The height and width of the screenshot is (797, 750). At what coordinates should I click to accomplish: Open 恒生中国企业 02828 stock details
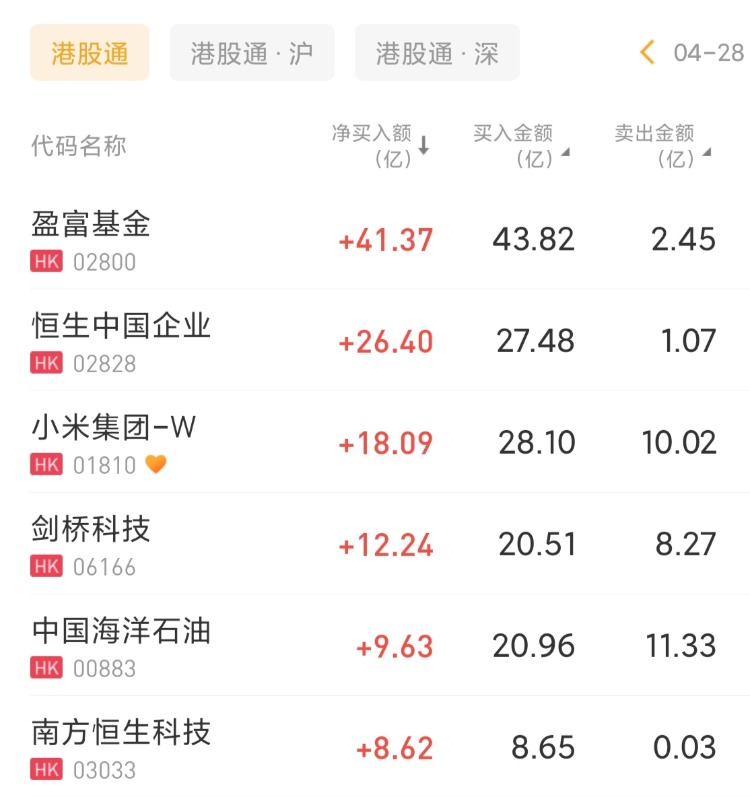click(x=121, y=341)
